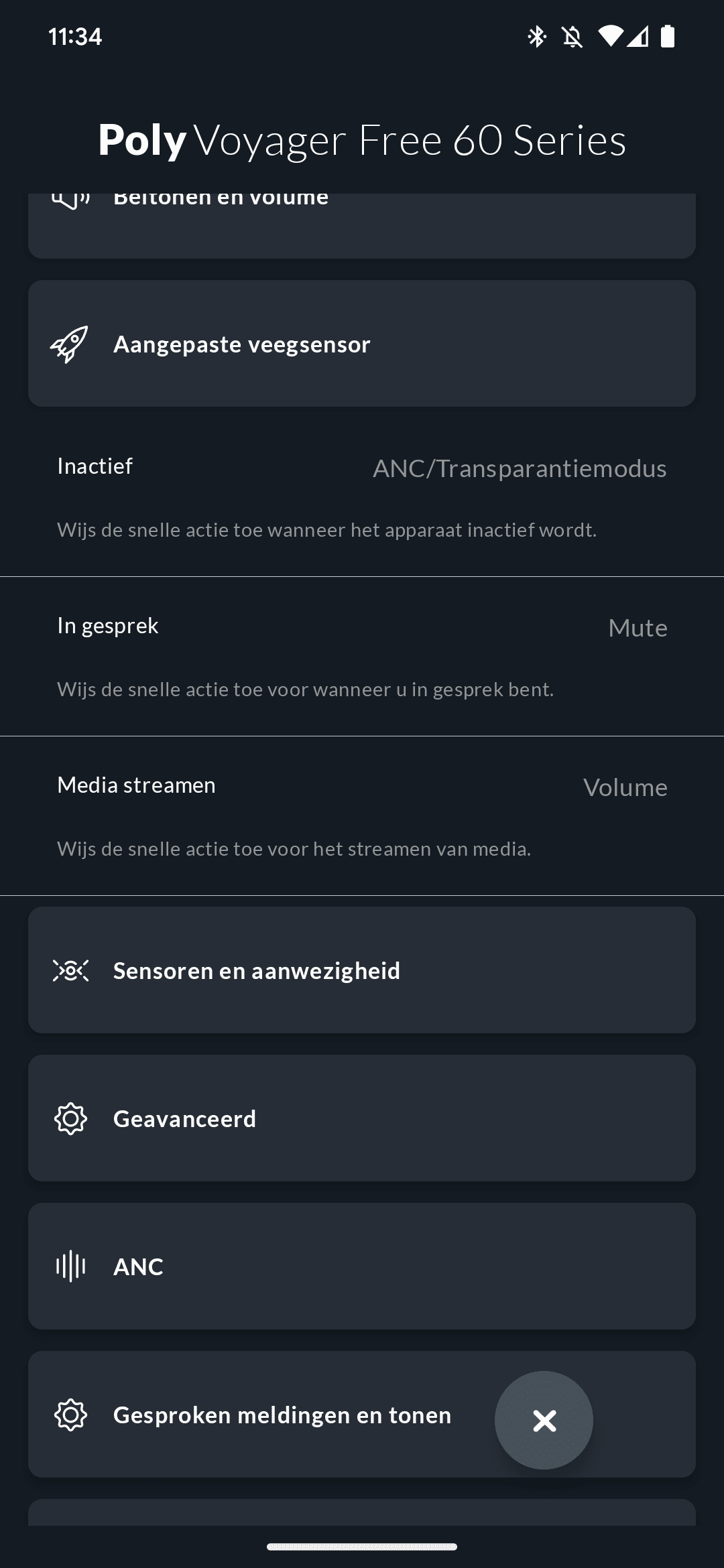The width and height of the screenshot is (724, 1568).
Task: Change the Media streamen quick action
Action: tap(362, 816)
